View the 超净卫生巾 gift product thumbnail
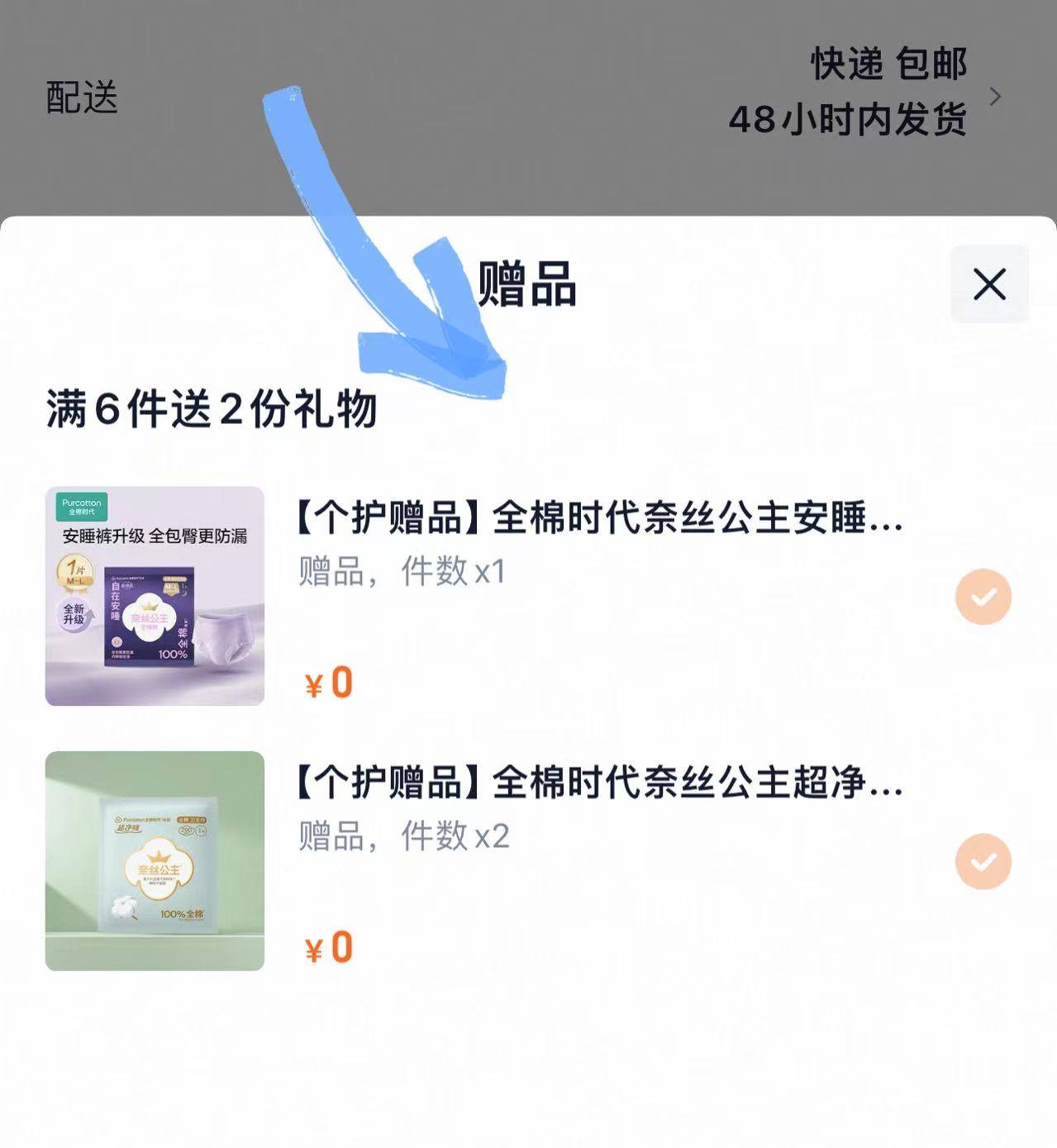This screenshot has height=1148, width=1057. pos(155,858)
